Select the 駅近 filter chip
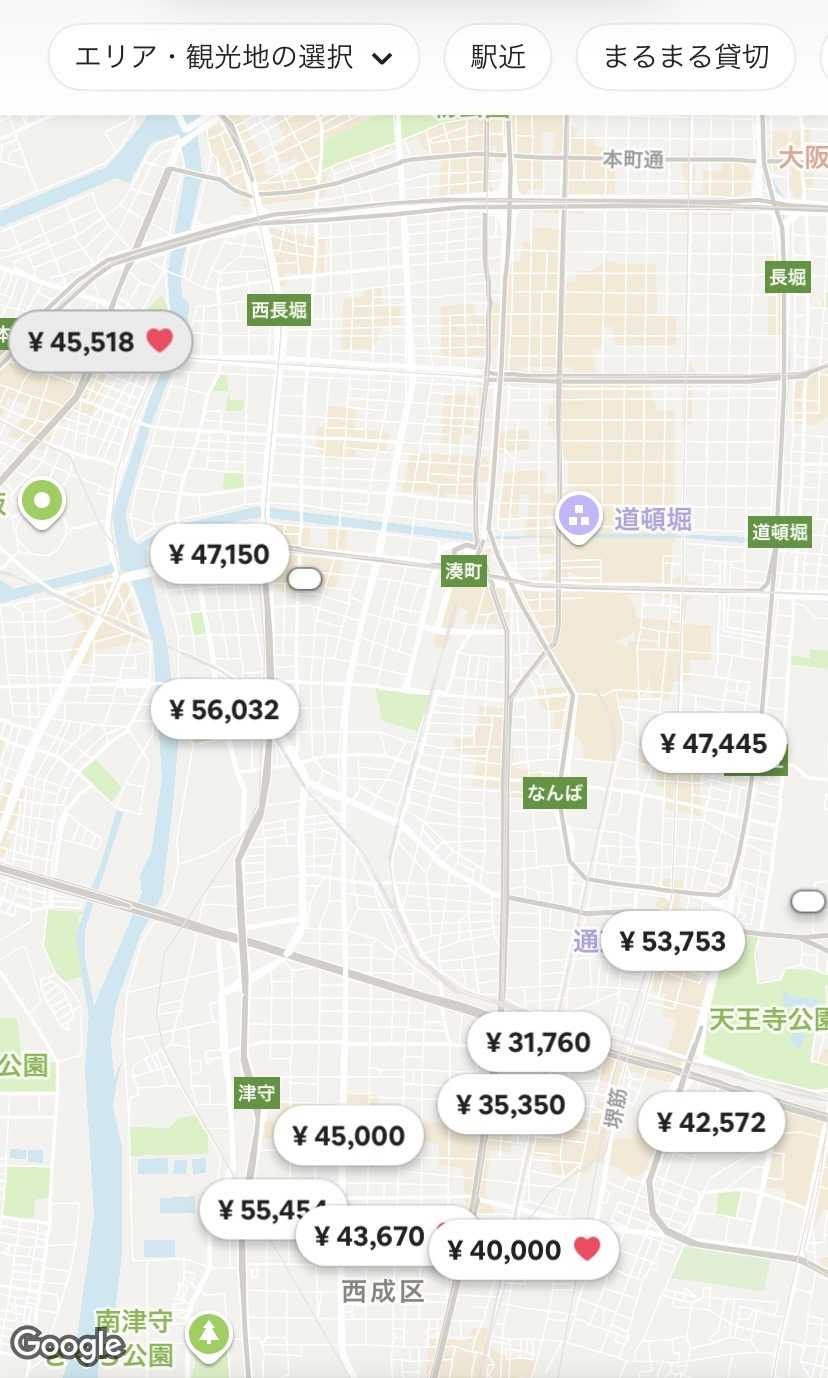Viewport: 828px width, 1378px height. [498, 57]
